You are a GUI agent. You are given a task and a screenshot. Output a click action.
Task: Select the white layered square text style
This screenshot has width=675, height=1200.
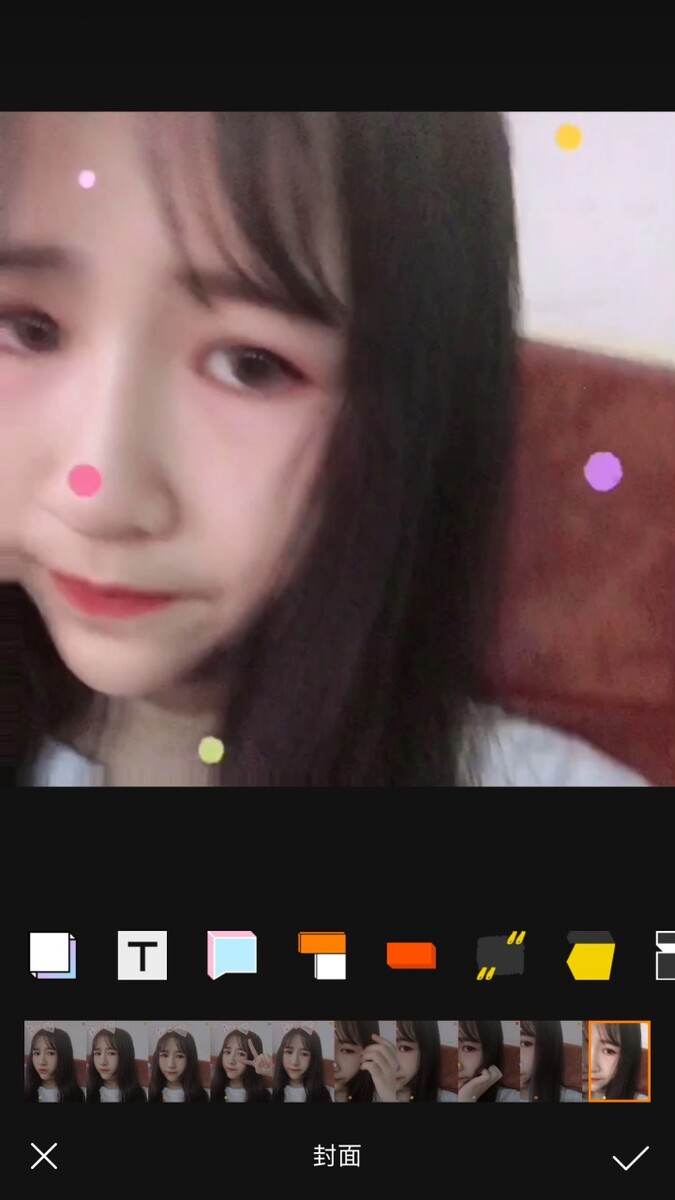point(53,955)
